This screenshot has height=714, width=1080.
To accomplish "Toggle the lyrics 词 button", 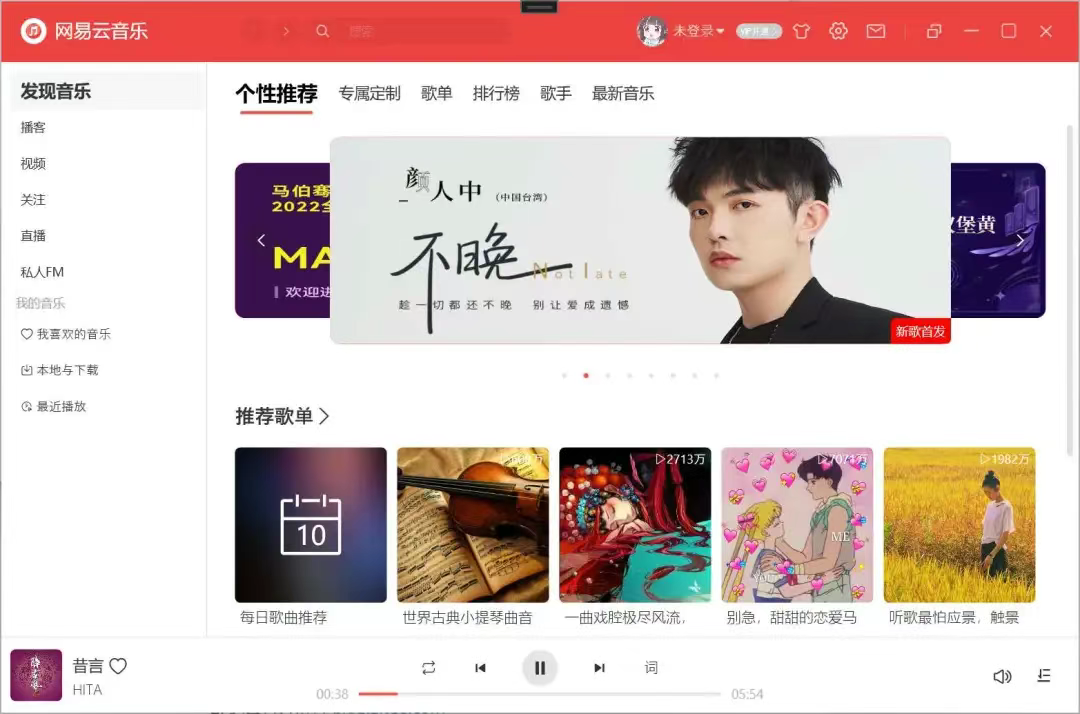I will pos(651,668).
